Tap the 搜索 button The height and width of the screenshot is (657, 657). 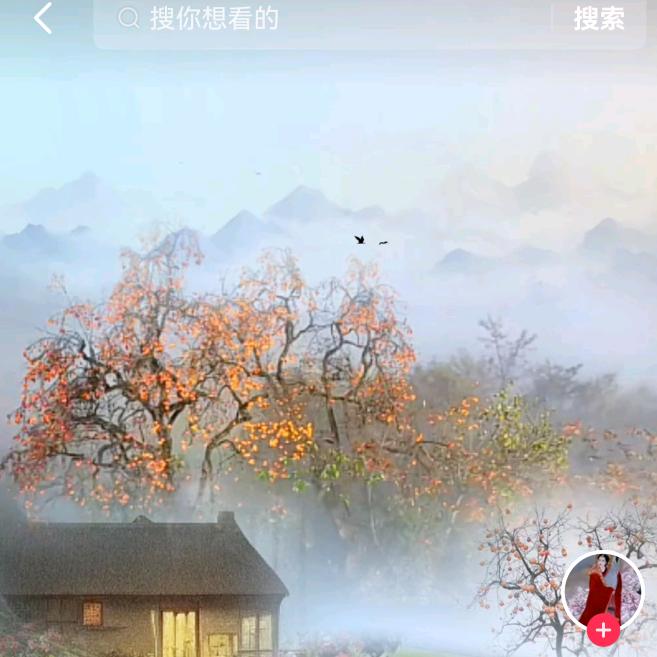[x=599, y=18]
